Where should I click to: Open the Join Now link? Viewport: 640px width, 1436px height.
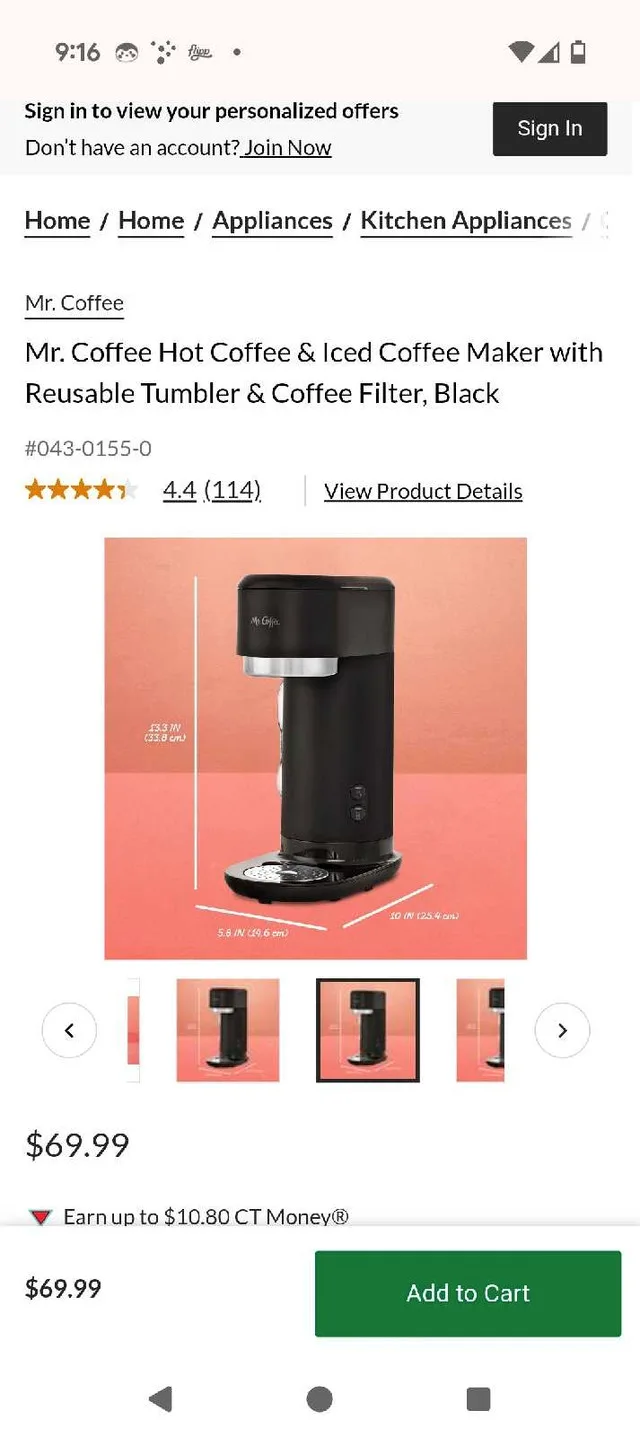(x=287, y=148)
